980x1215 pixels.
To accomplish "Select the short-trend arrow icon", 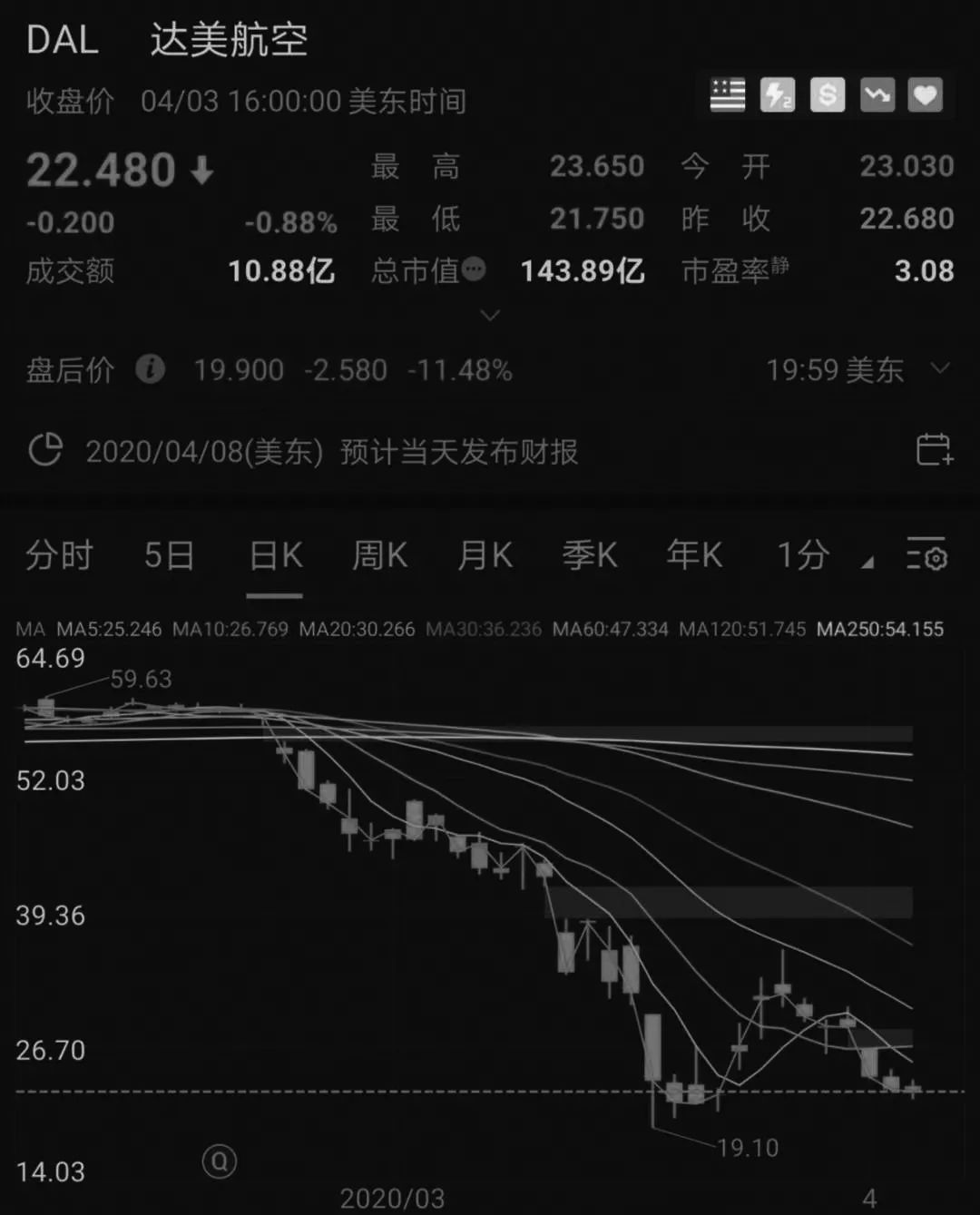I will [x=877, y=94].
